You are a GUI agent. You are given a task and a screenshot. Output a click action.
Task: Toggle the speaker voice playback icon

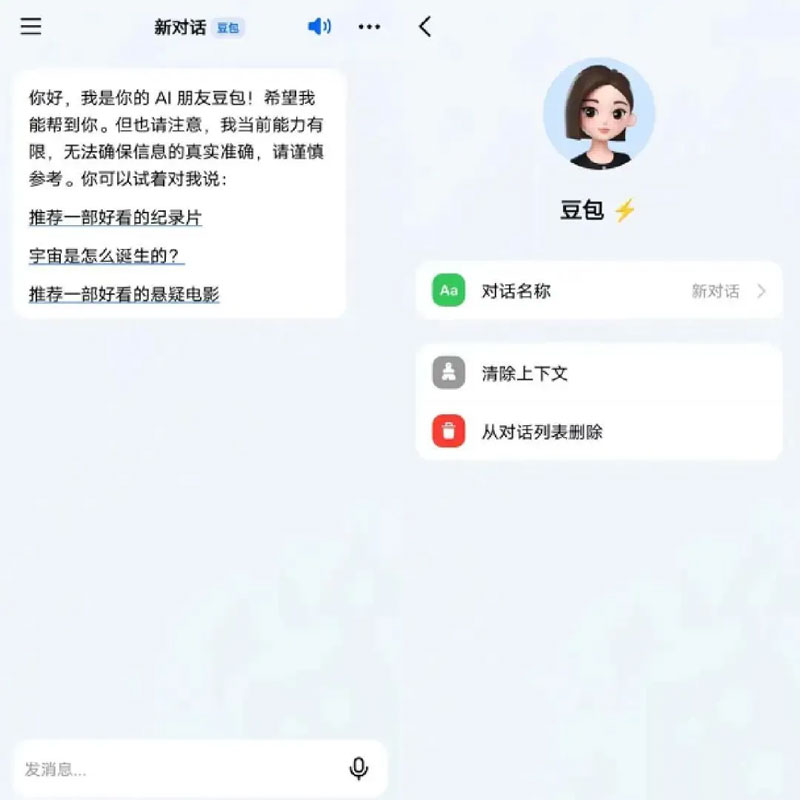tap(319, 27)
